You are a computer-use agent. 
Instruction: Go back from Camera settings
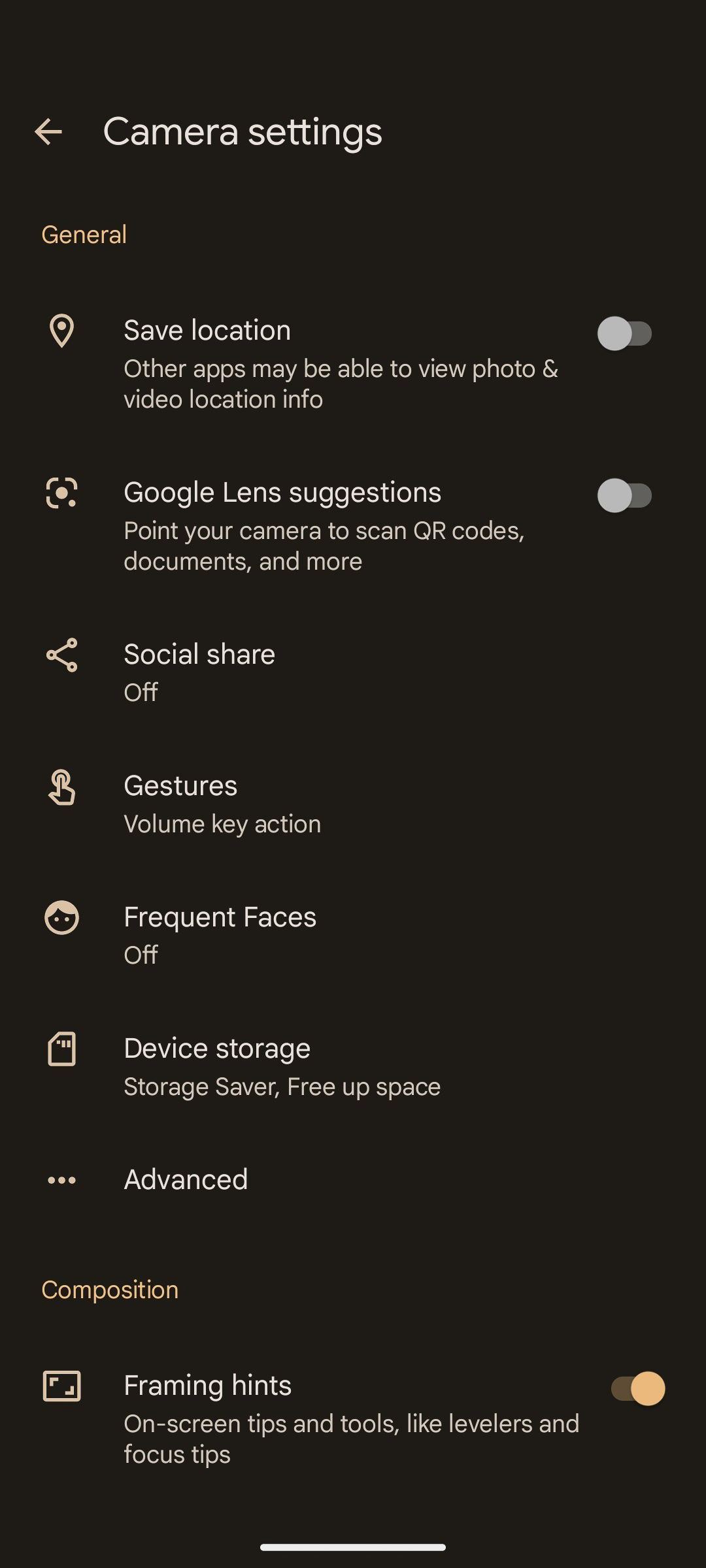[x=48, y=132]
